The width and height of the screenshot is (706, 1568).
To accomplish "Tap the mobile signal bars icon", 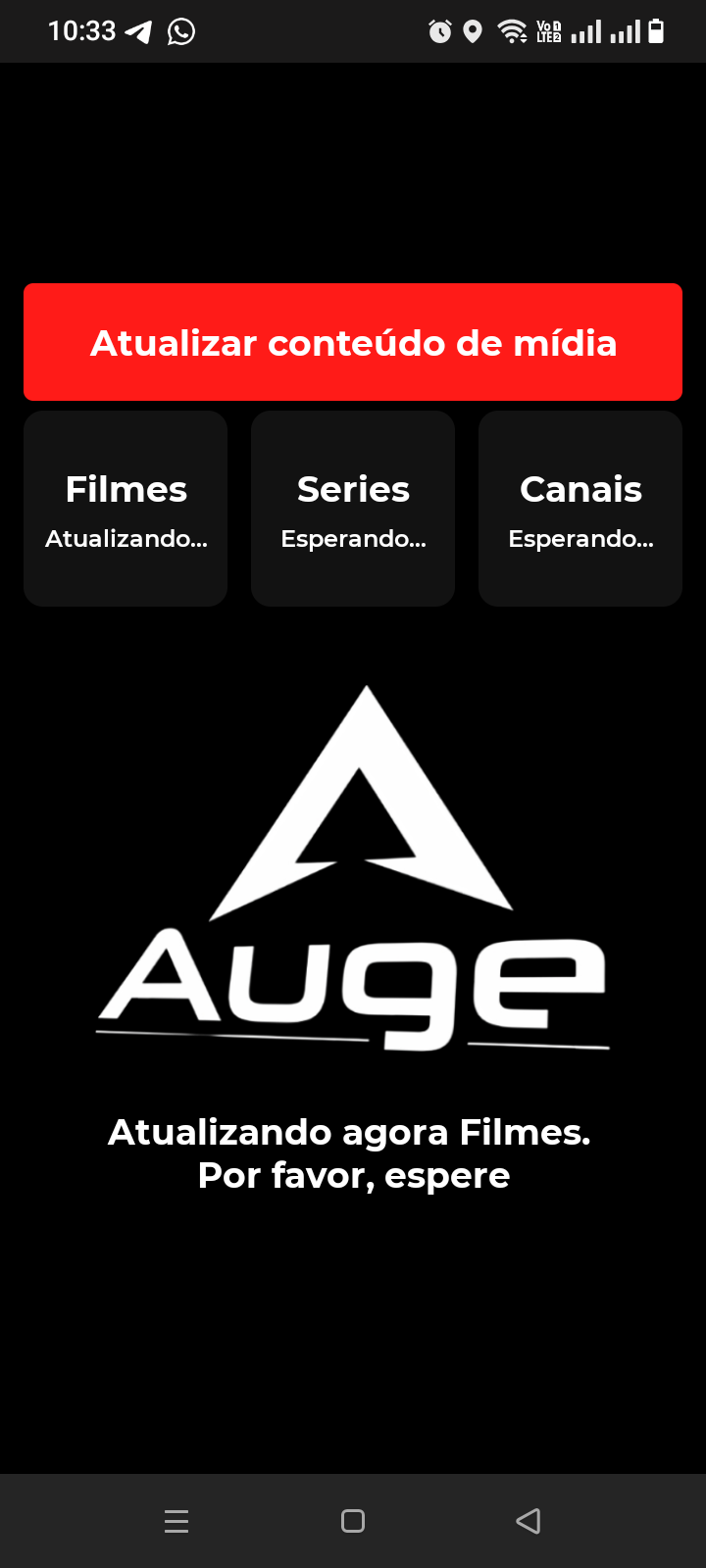I will click(x=587, y=31).
